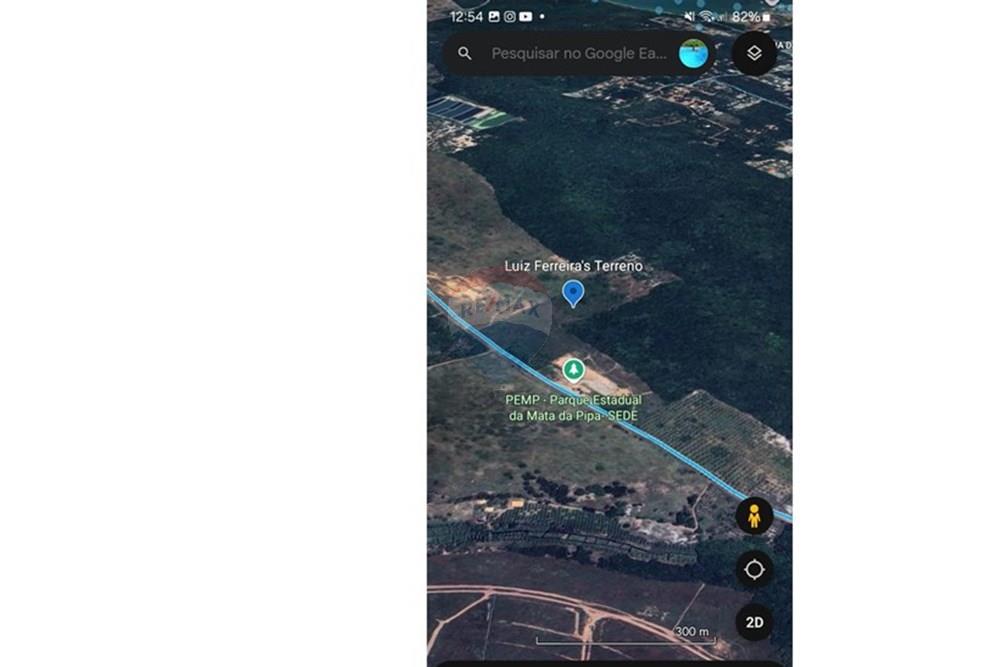The image size is (1000, 667).
Task: Open the Google Earth search field
Action: pyautogui.click(x=577, y=54)
